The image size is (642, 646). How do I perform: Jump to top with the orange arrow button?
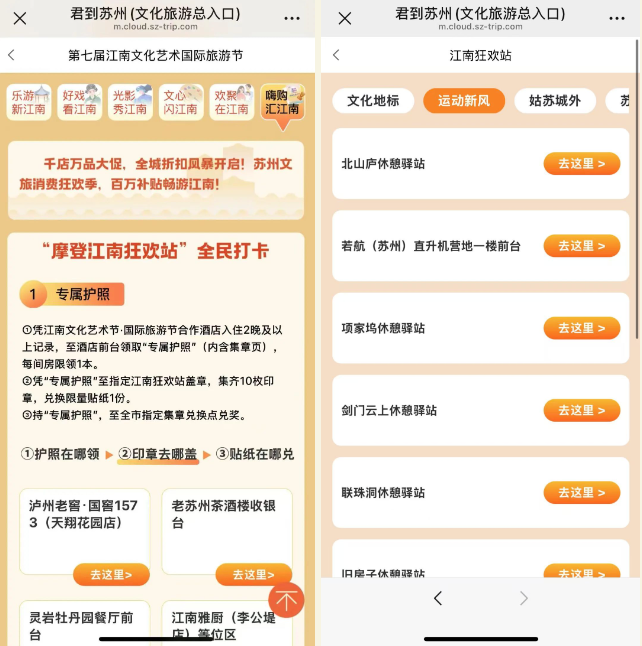coord(287,600)
